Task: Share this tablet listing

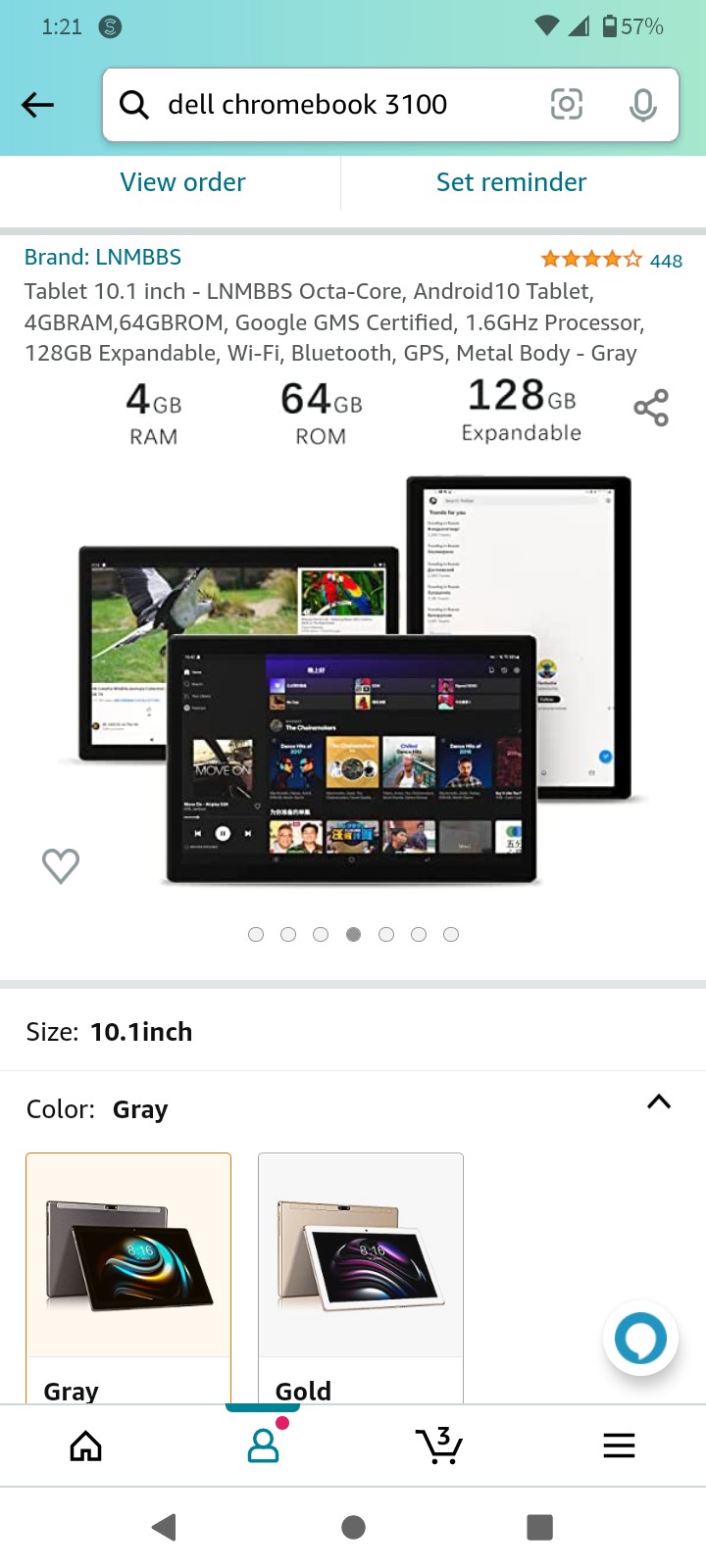Action: click(x=651, y=408)
